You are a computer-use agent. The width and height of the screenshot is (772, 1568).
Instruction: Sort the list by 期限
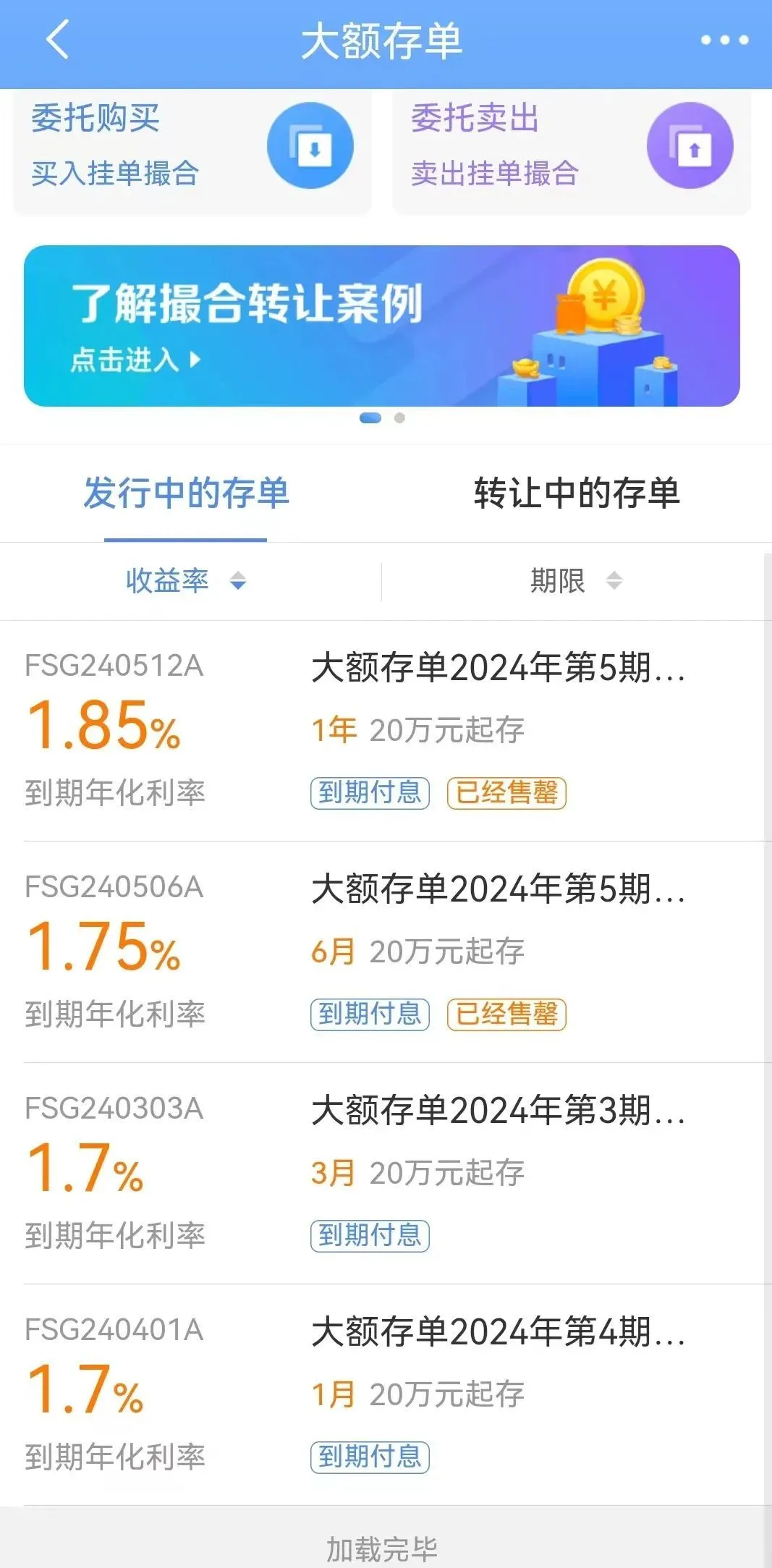575,581
